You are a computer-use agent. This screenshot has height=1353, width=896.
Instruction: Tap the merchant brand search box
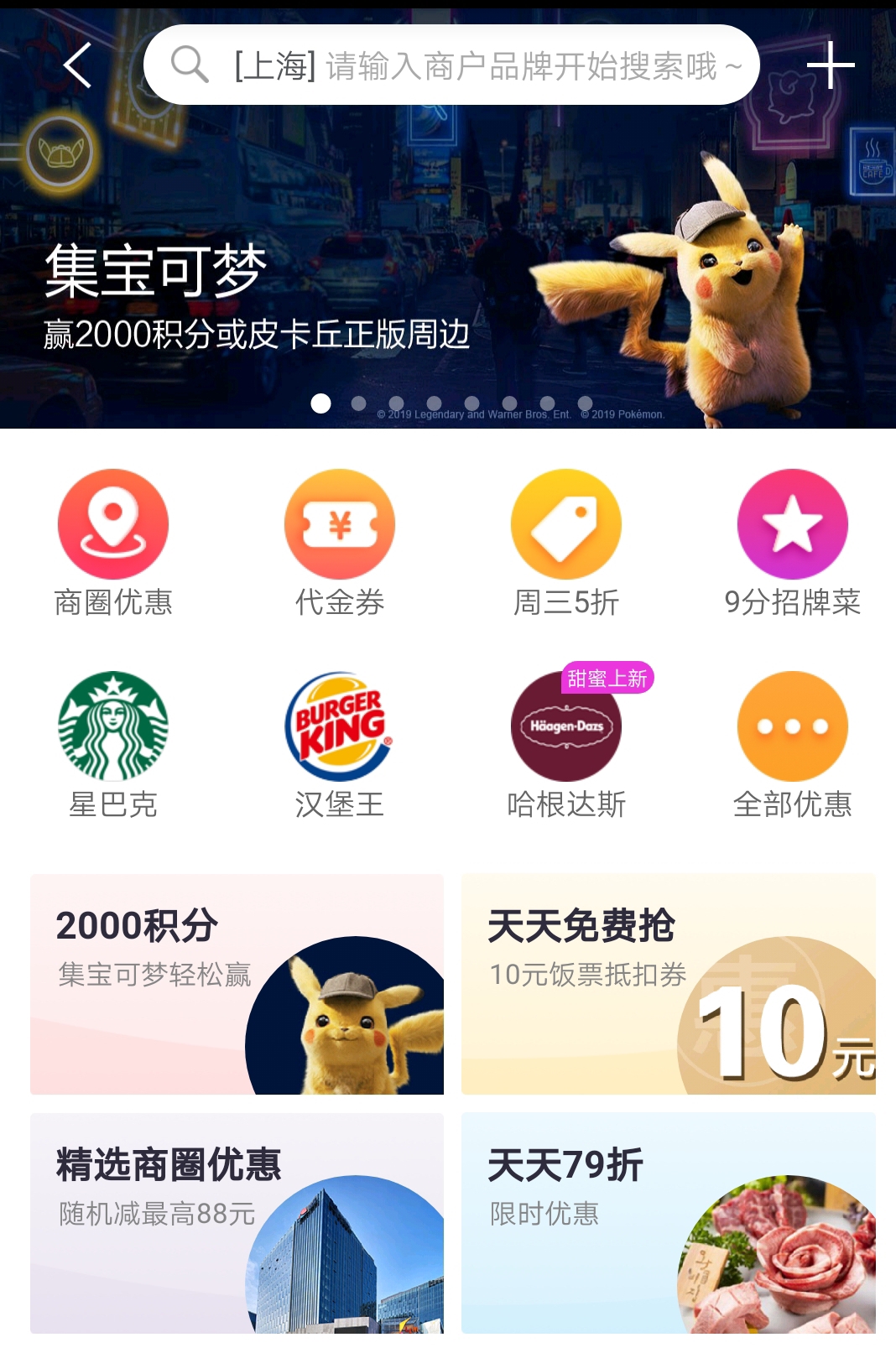[451, 65]
